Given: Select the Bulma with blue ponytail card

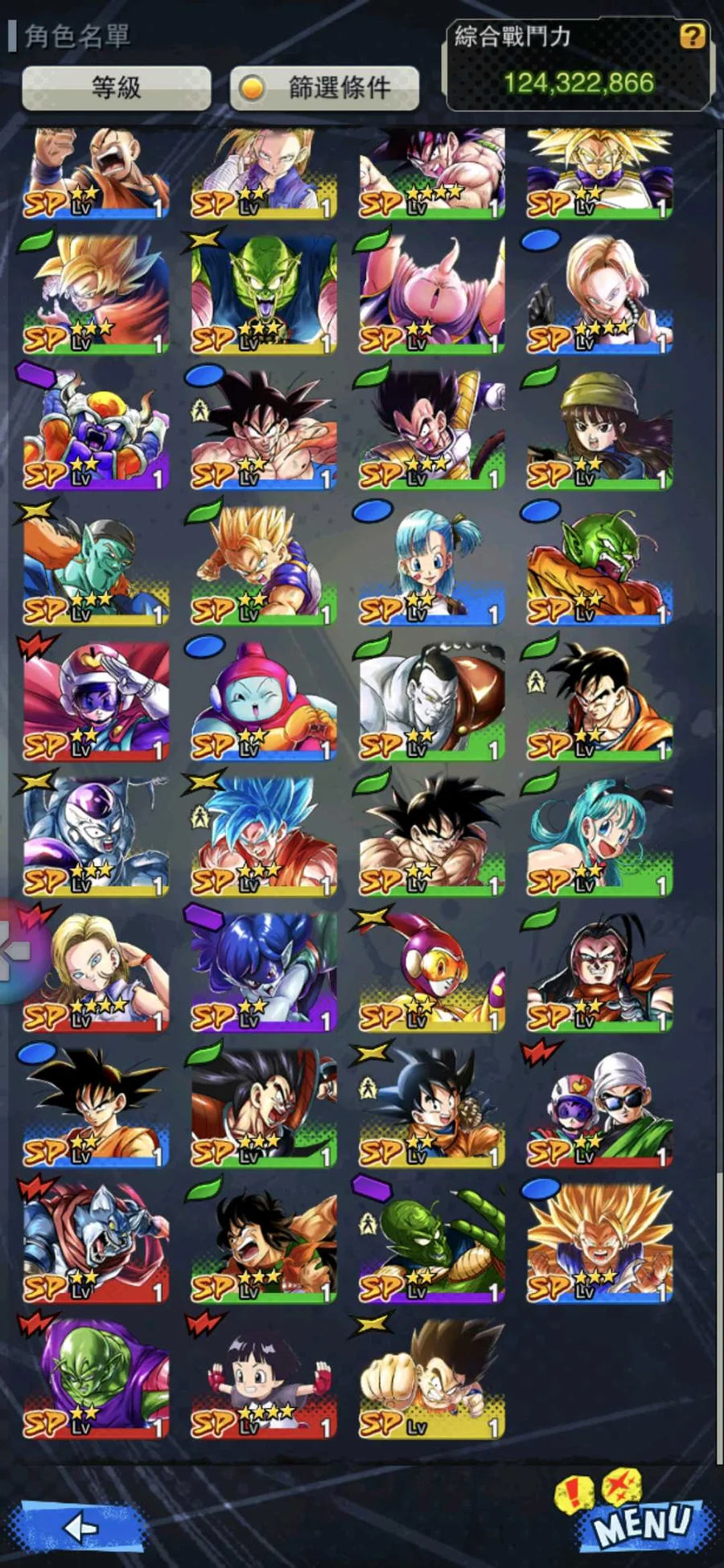Looking at the screenshot, I should [431, 564].
